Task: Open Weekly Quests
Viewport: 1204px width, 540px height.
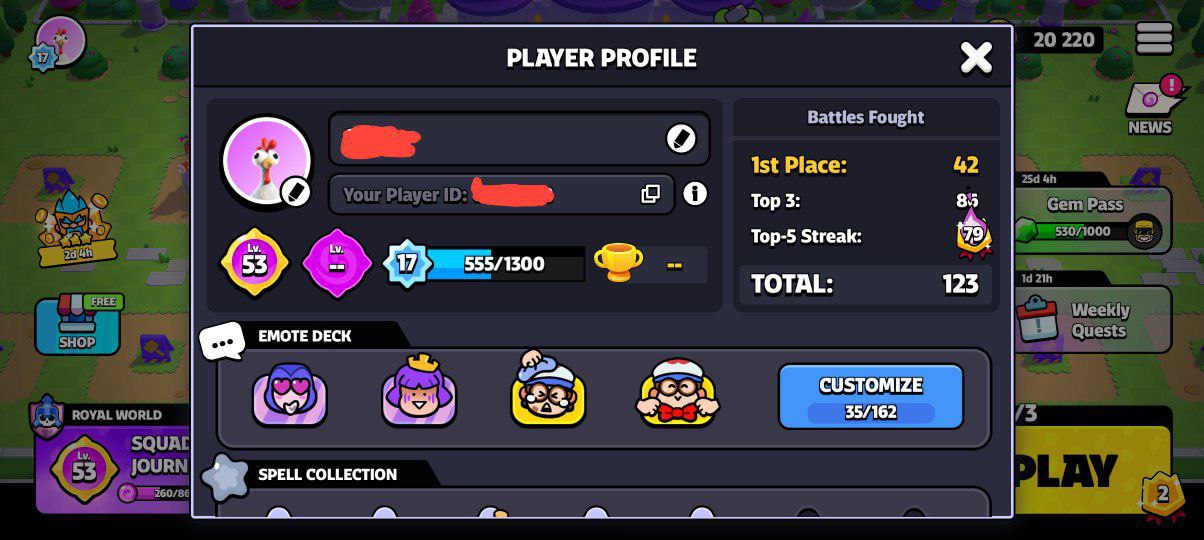Action: (x=1090, y=320)
